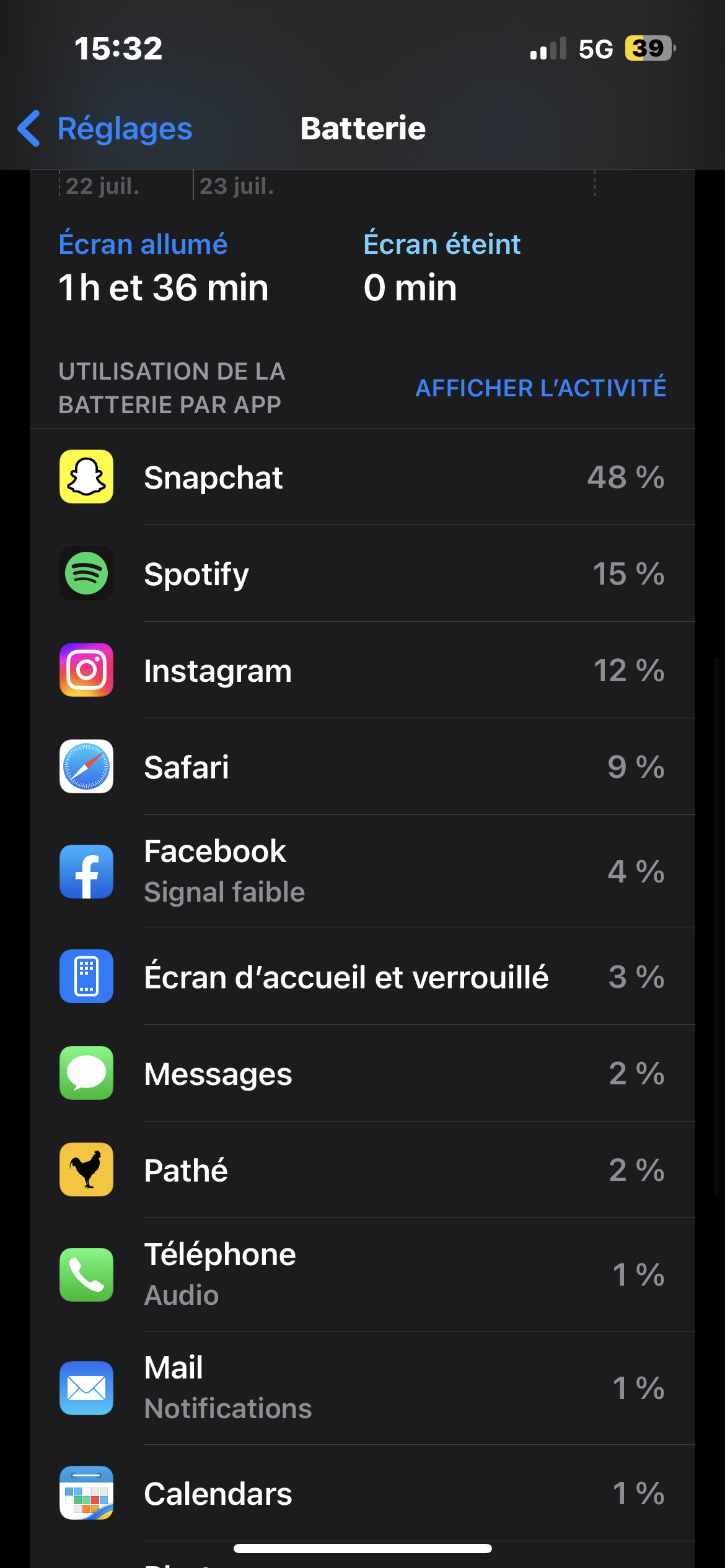Tap the Téléphone Audio row
Image resolution: width=725 pixels, height=1568 pixels.
pos(362,1274)
